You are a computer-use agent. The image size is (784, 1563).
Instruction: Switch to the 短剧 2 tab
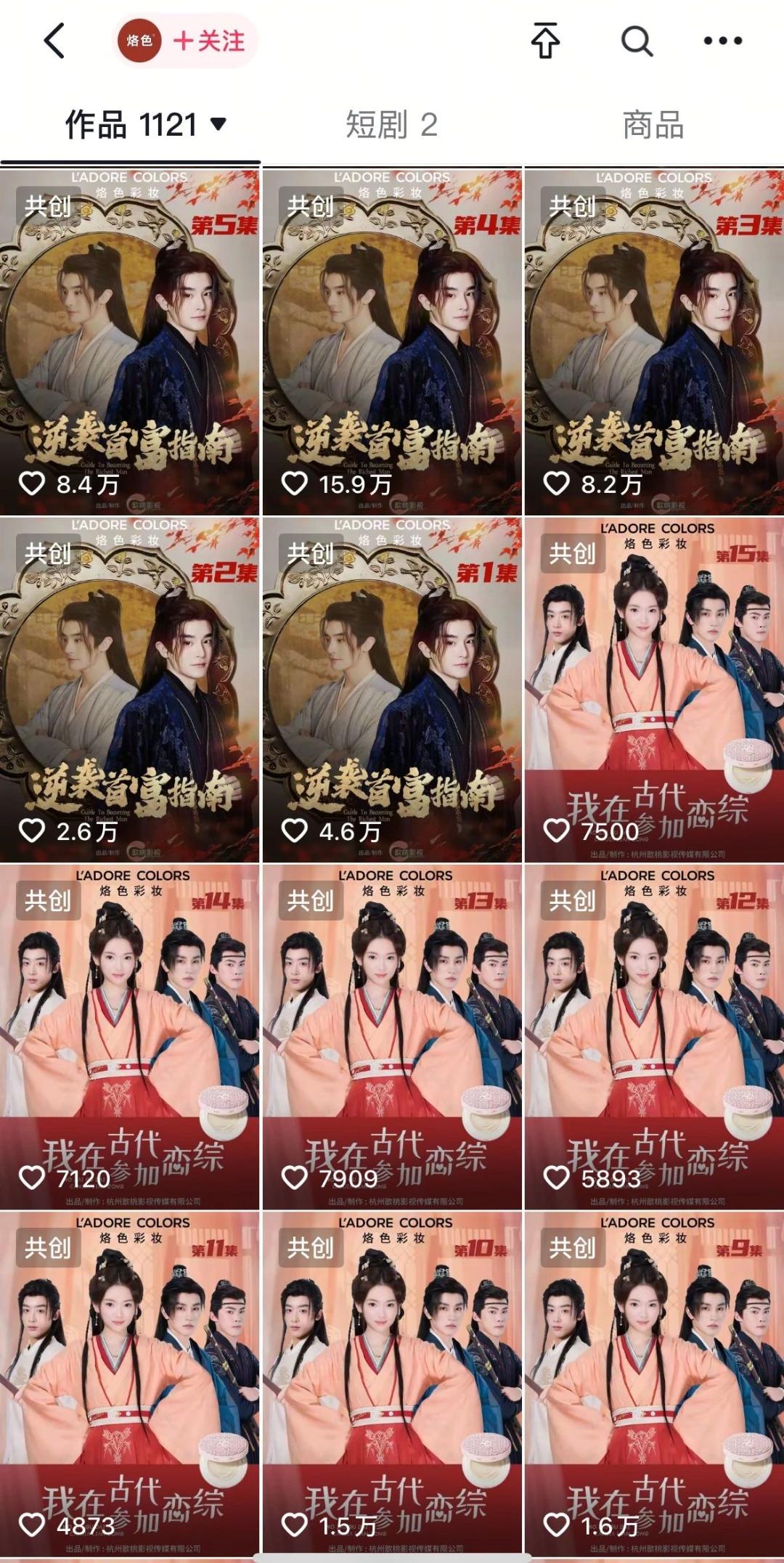click(391, 125)
